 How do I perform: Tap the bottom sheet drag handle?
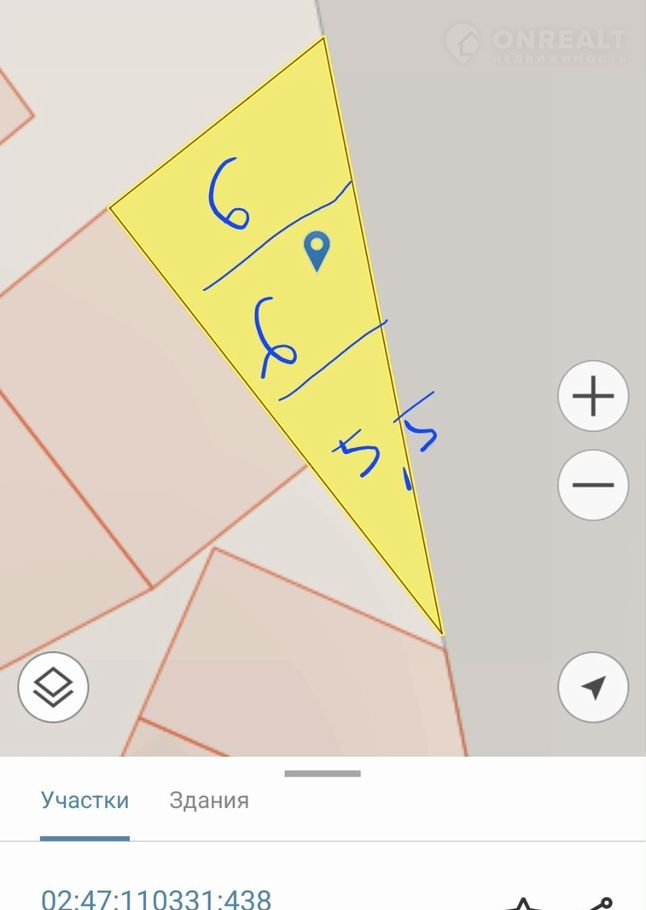coord(322,773)
